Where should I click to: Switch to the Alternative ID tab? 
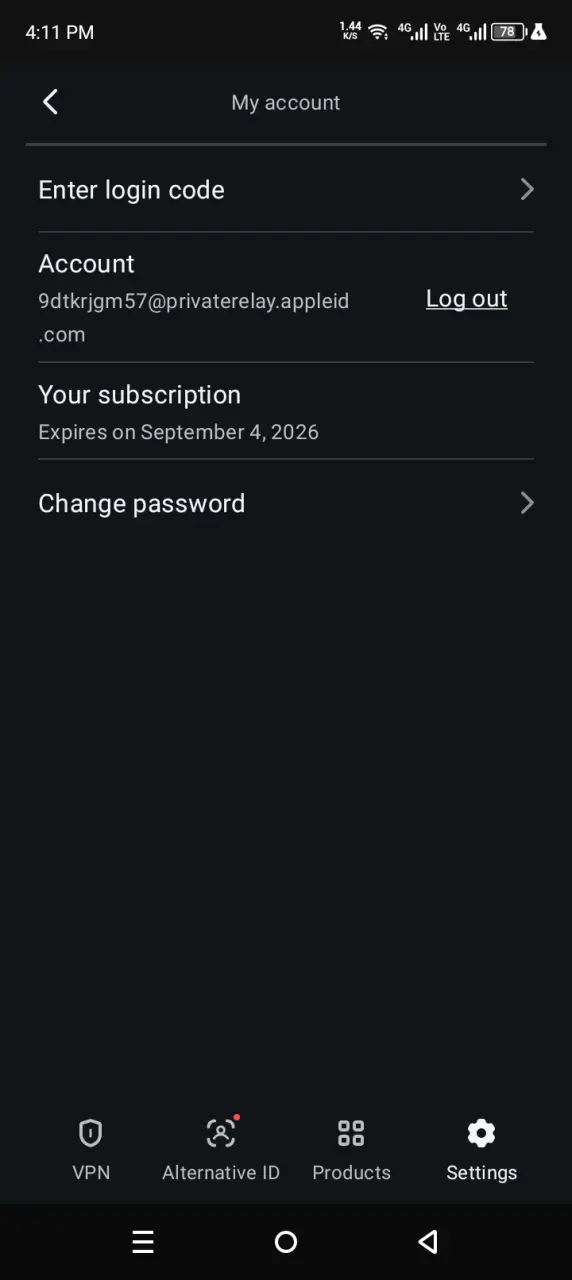pyautogui.click(x=221, y=1150)
